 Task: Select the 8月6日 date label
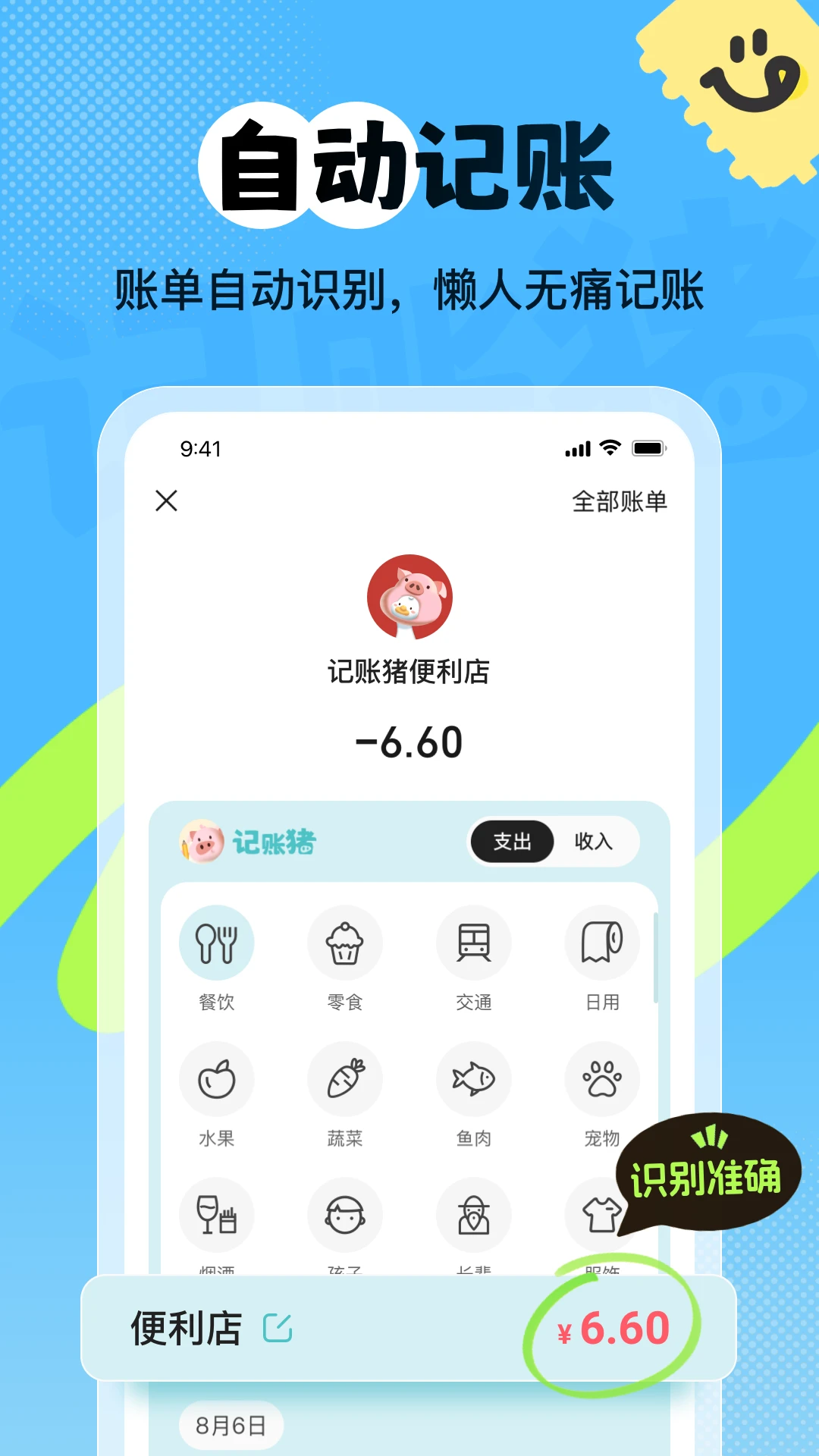click(x=231, y=1421)
